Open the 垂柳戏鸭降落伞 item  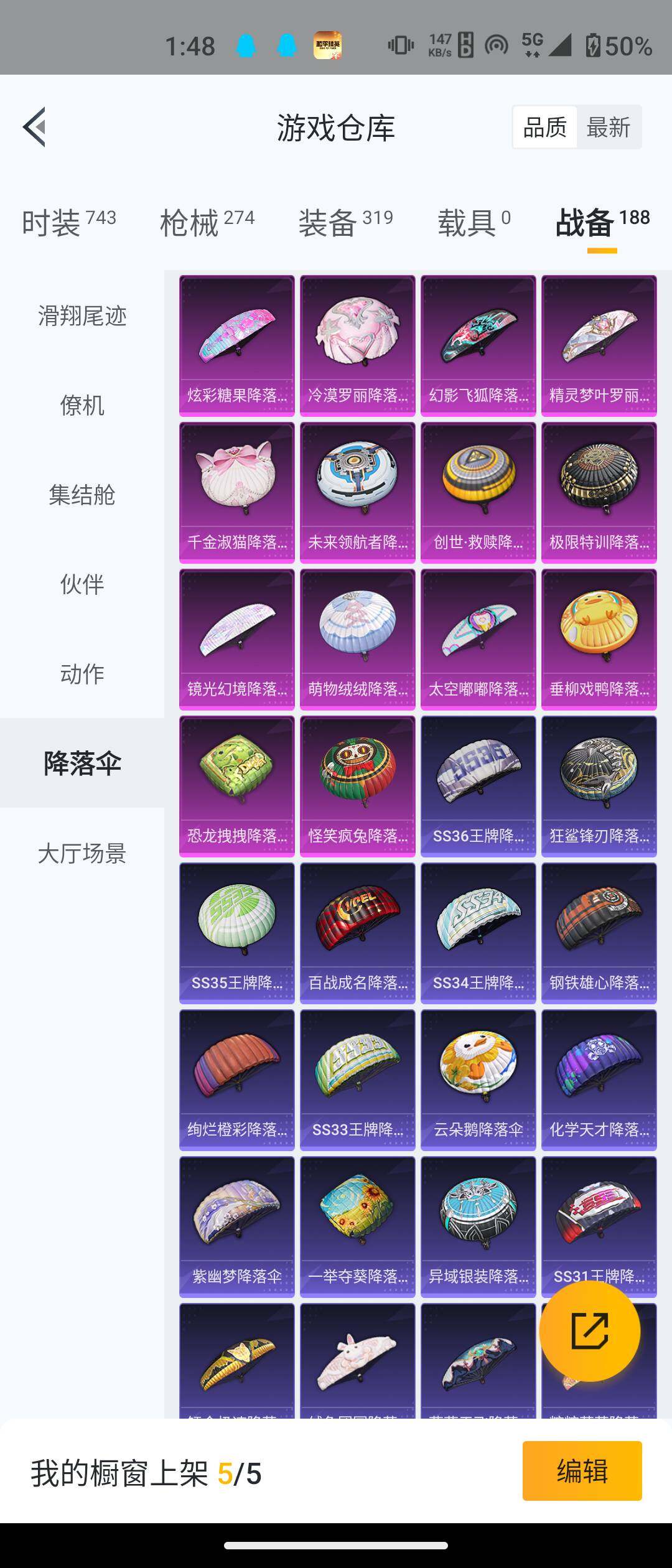[599, 639]
